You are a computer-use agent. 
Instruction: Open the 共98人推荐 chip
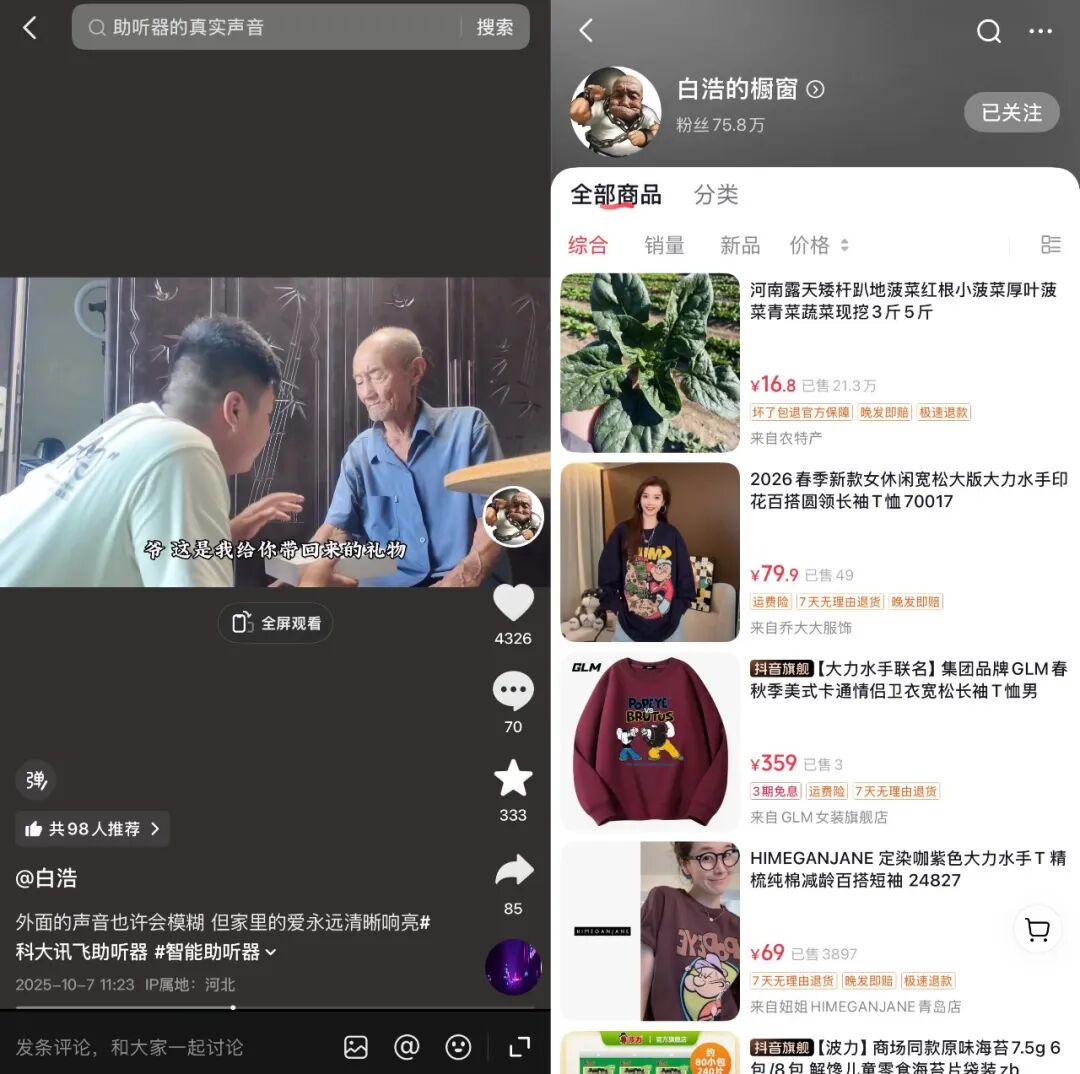[x=92, y=829]
